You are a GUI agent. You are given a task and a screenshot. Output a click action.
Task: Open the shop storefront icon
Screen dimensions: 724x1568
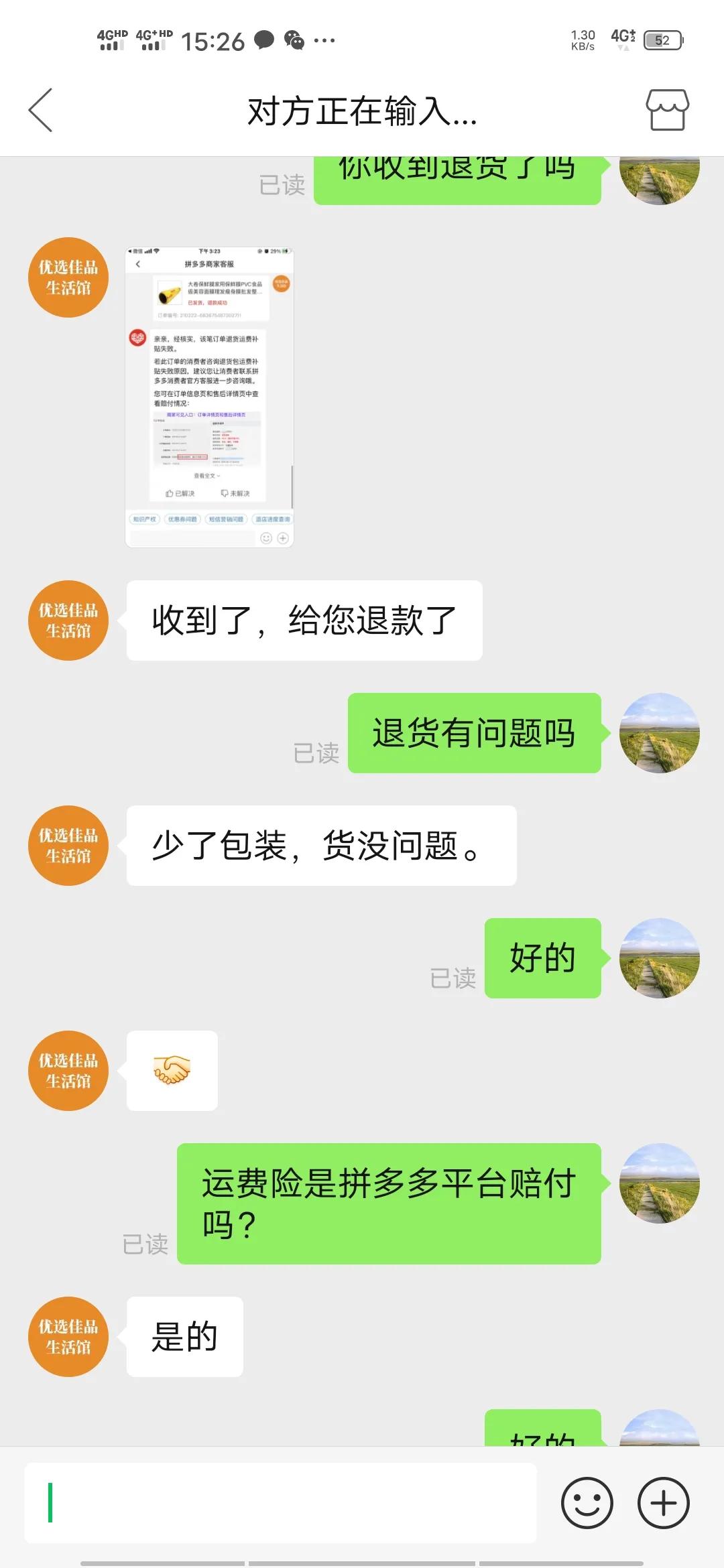click(x=667, y=110)
